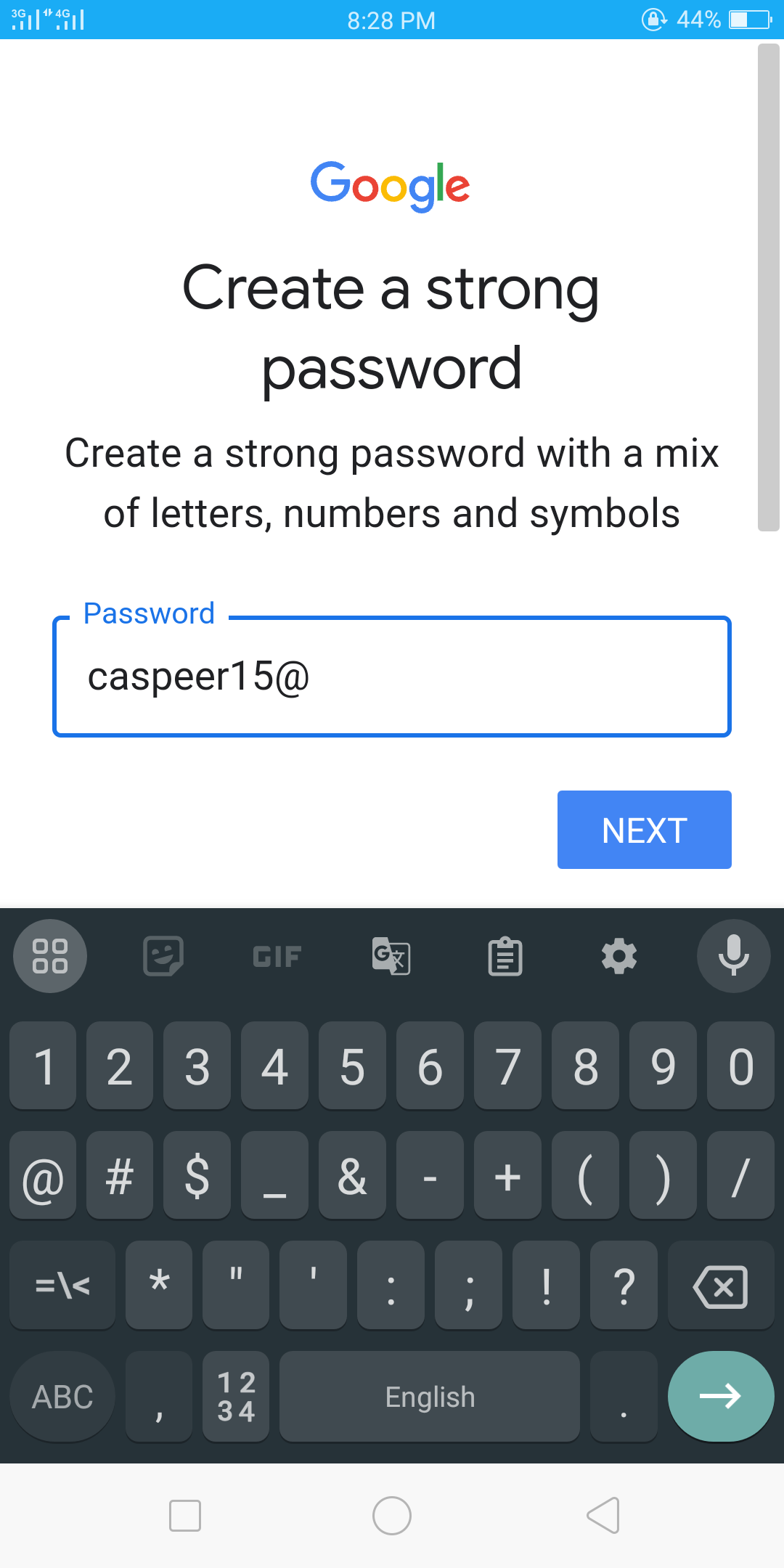Start voice input with the microphone

point(733,956)
